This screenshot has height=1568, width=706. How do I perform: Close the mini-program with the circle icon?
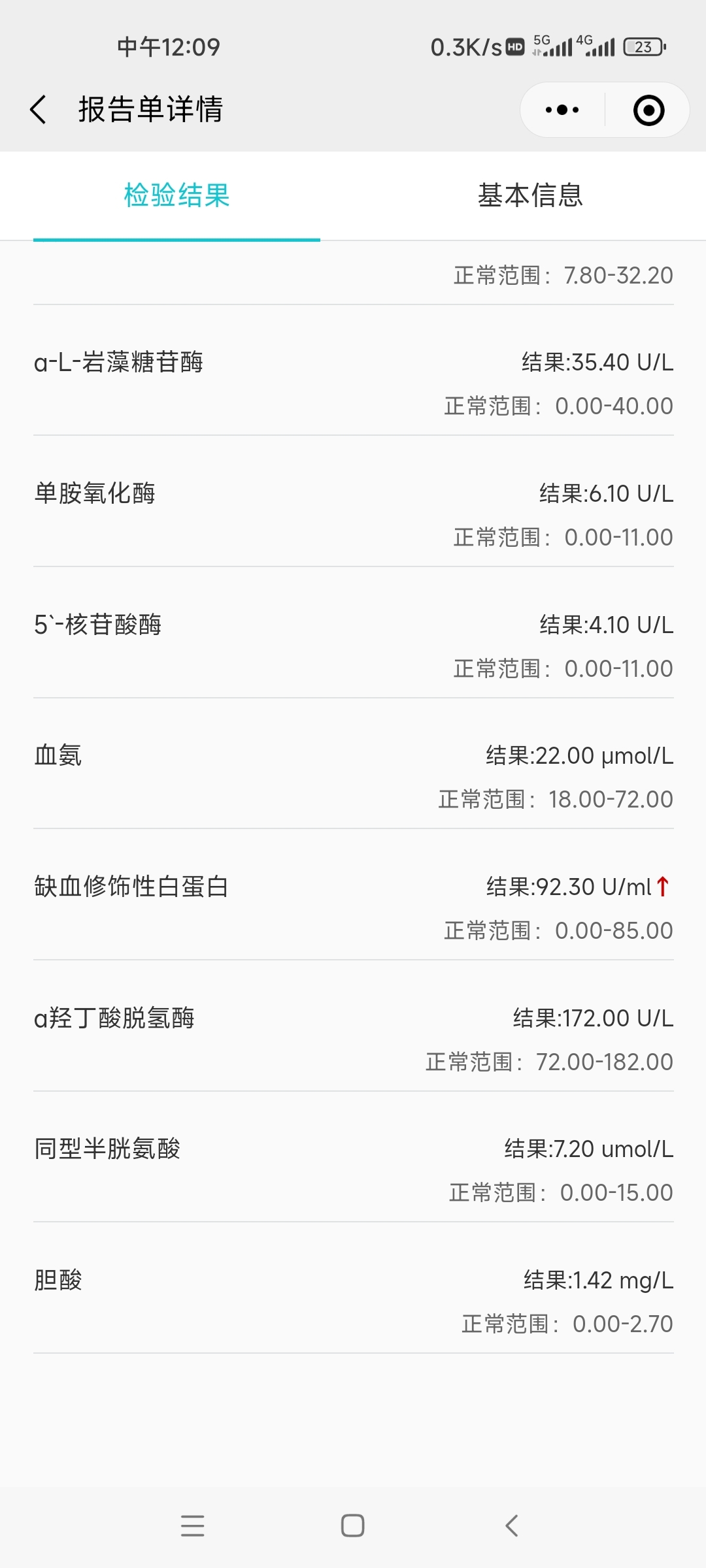[648, 110]
